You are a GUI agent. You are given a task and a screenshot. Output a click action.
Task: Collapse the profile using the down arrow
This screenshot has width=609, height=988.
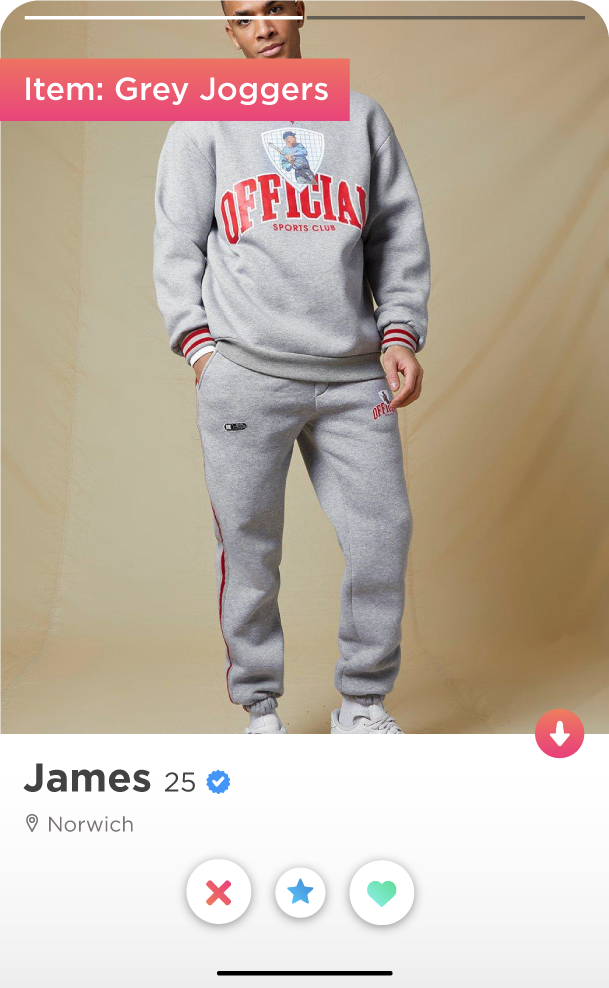[x=559, y=734]
